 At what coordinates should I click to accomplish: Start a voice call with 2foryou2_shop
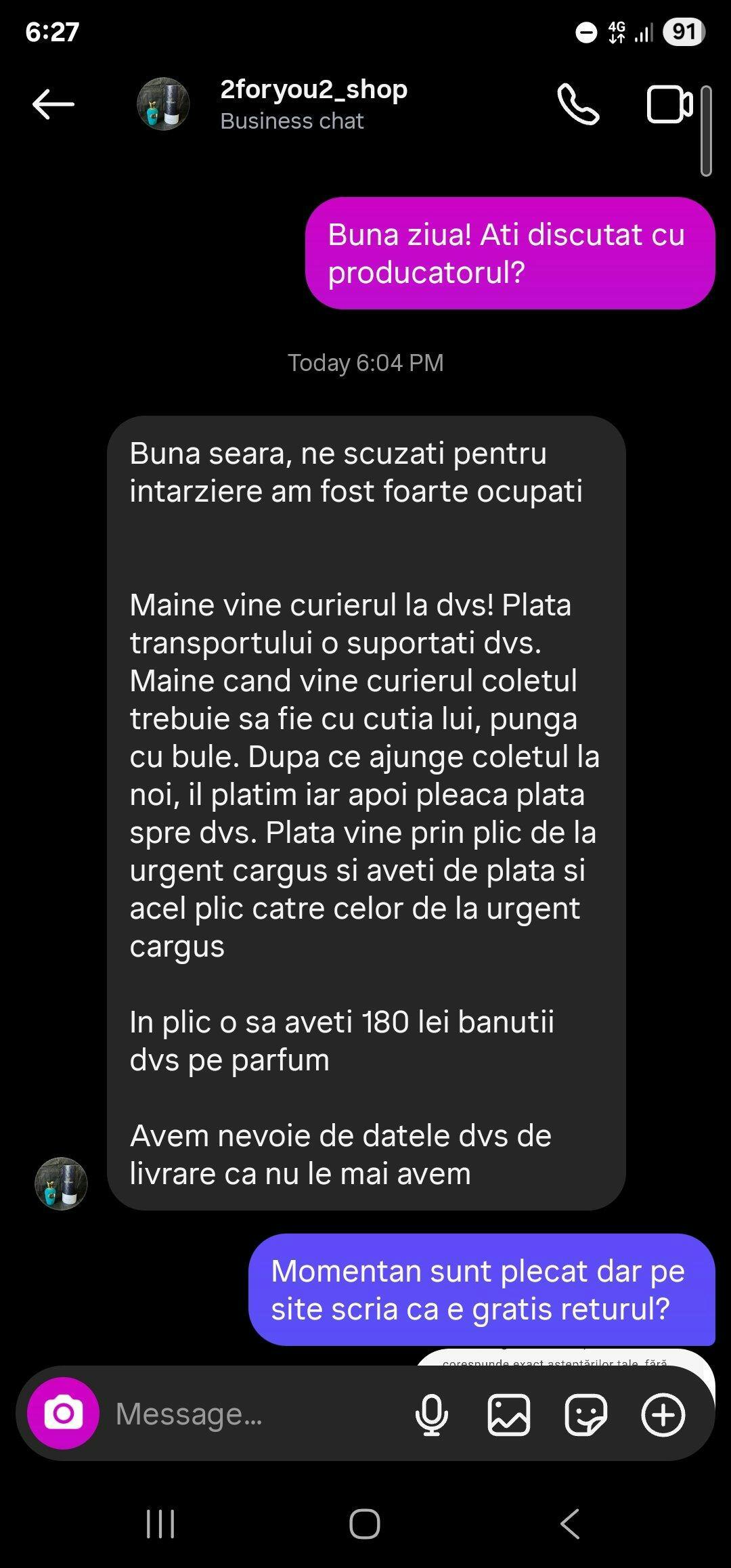(578, 104)
